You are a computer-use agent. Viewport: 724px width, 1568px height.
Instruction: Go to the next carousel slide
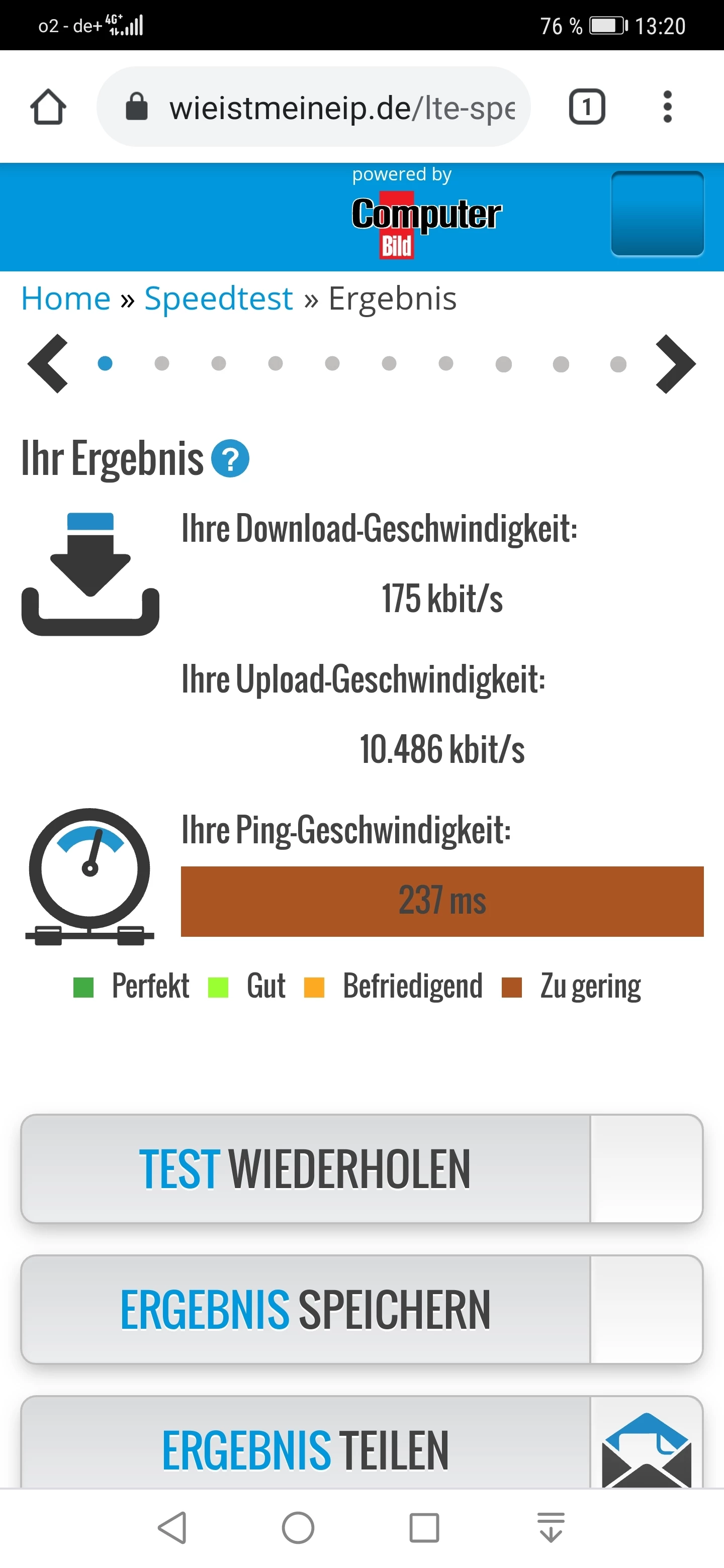coord(675,363)
